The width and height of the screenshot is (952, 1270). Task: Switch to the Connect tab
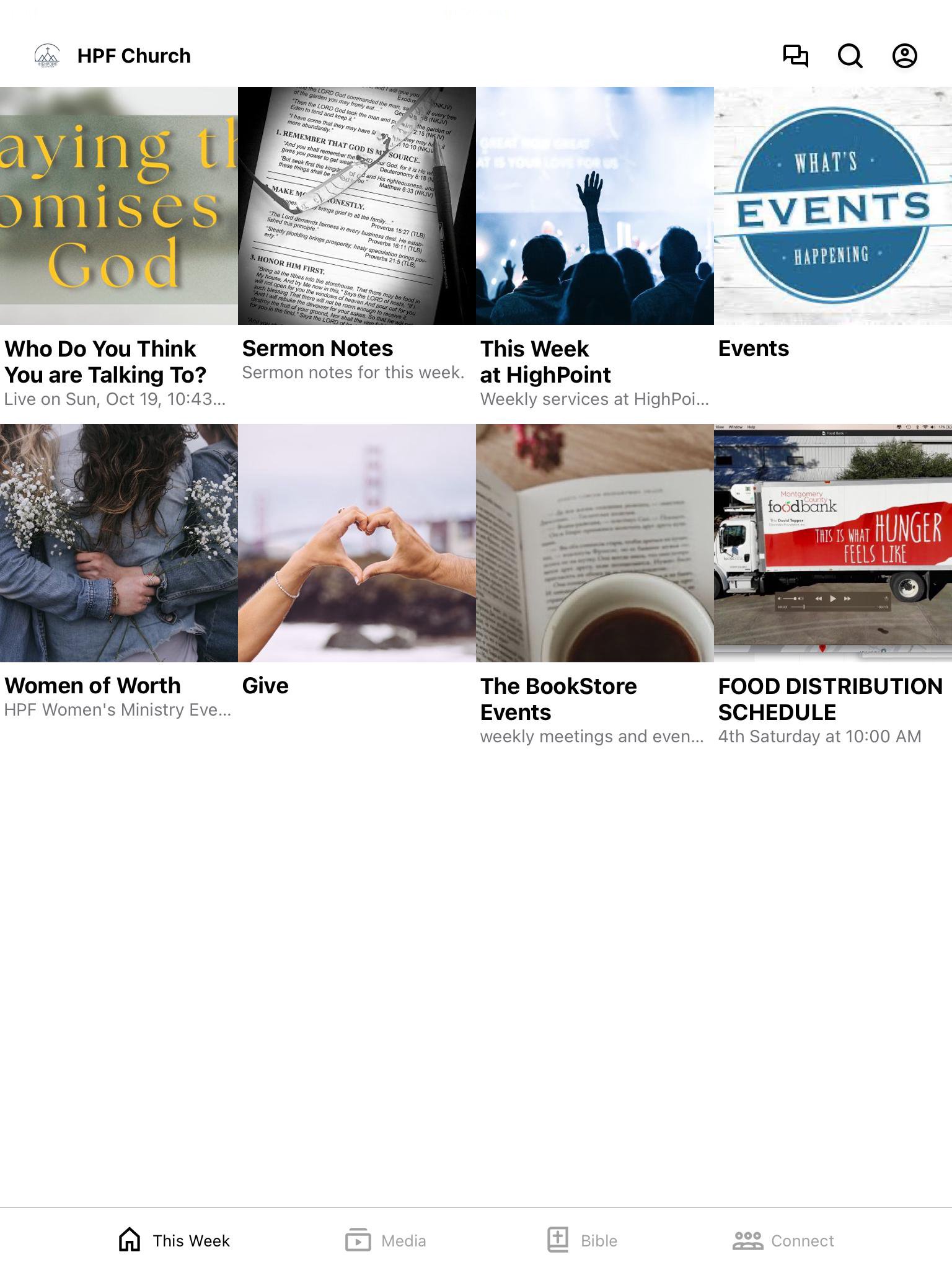tap(783, 1240)
